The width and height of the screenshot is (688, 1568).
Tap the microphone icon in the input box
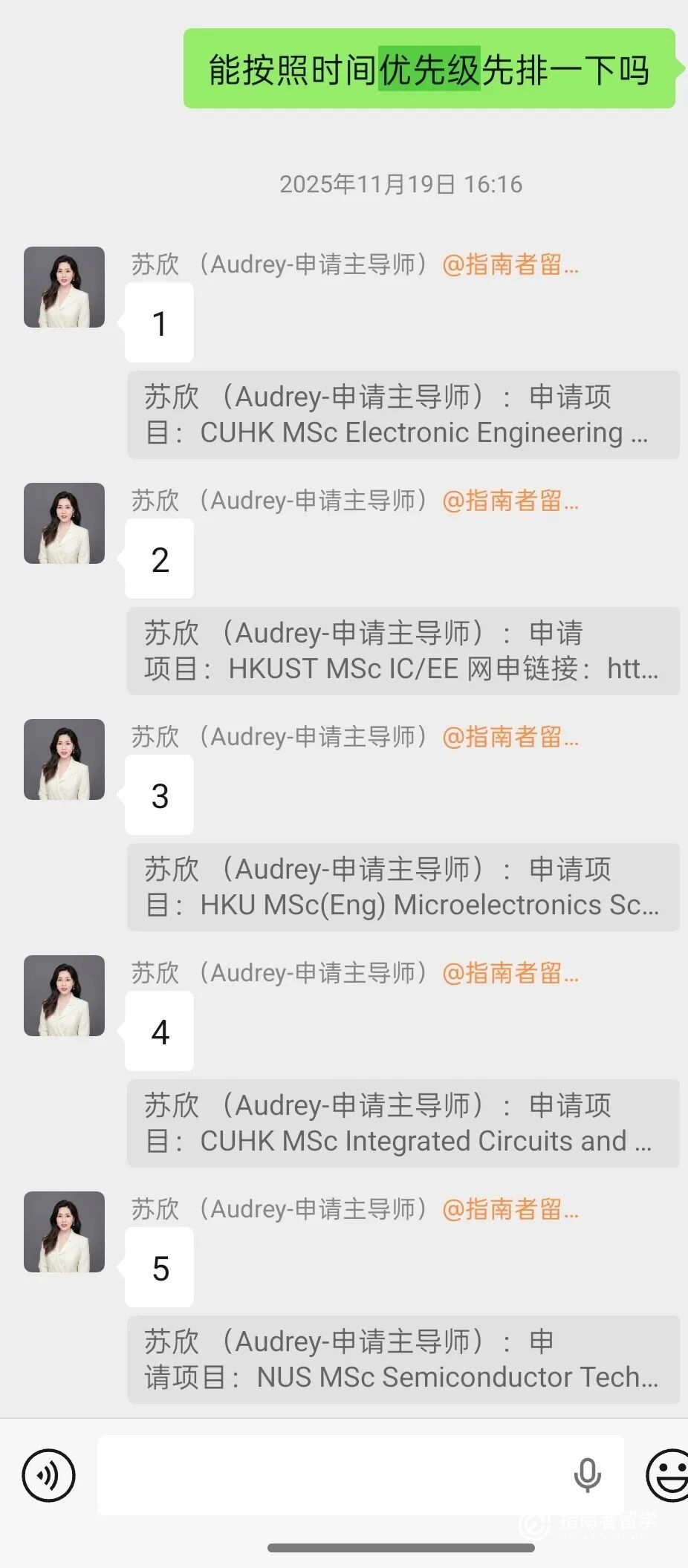tap(587, 1474)
